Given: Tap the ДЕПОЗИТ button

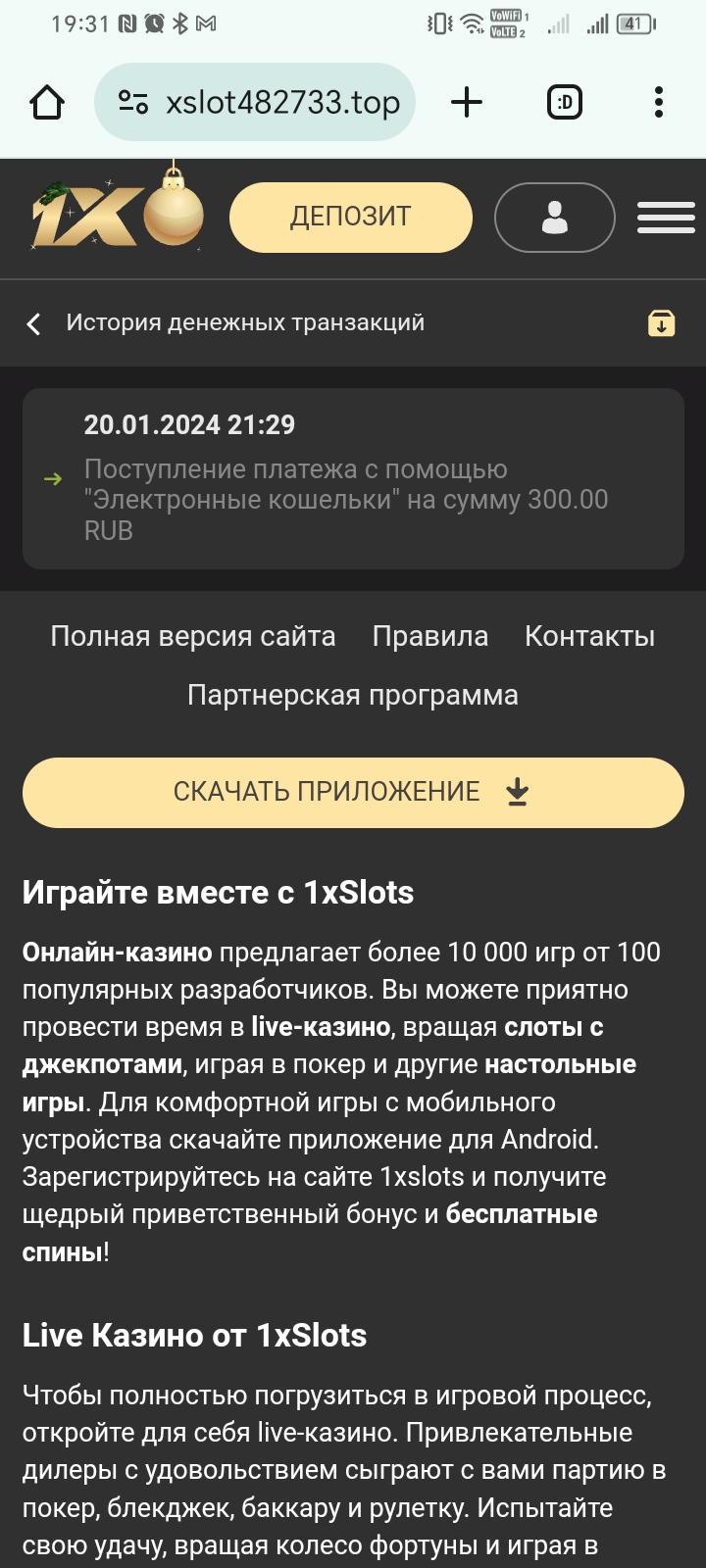Looking at the screenshot, I should coord(350,217).
